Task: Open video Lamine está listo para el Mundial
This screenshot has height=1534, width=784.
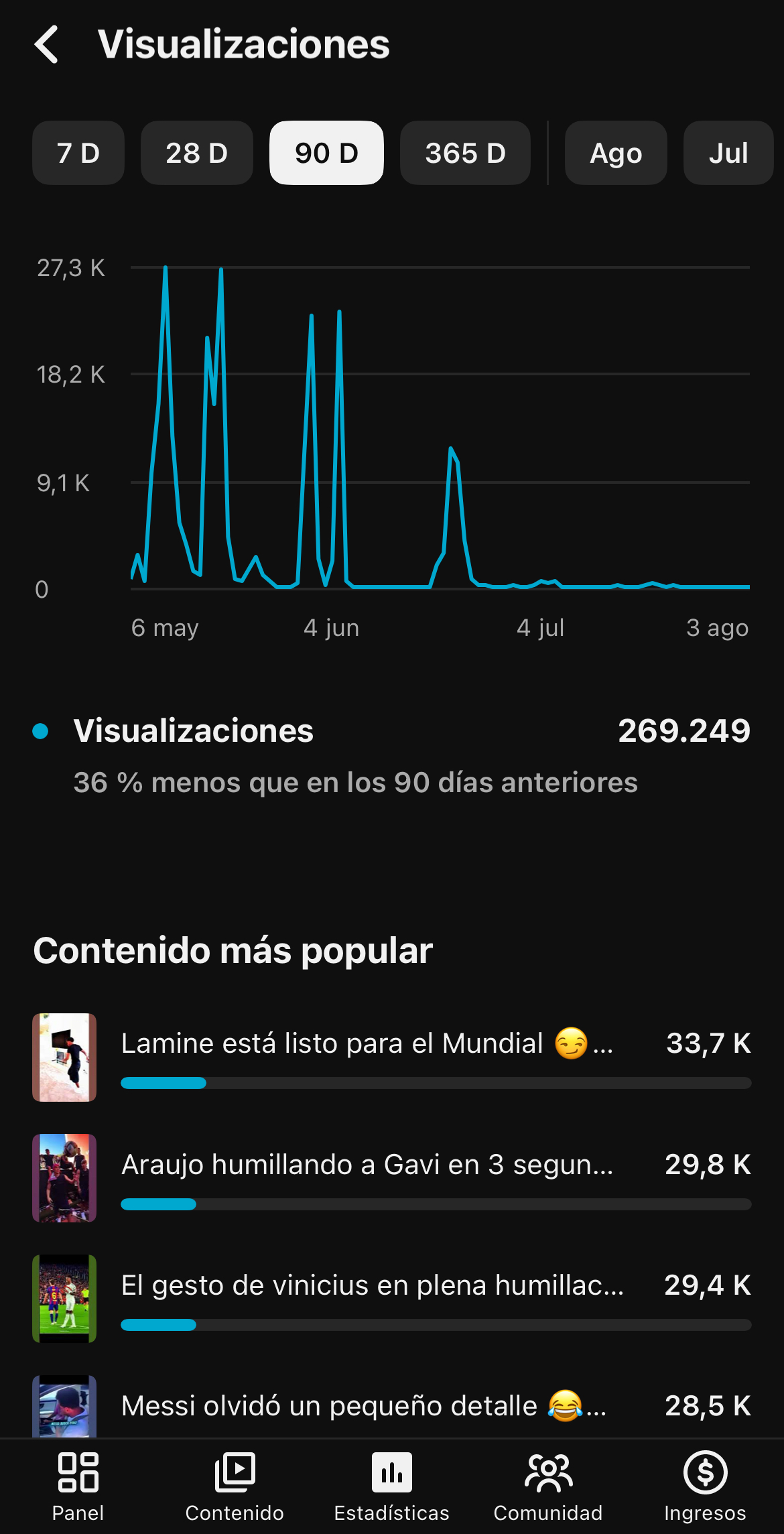Action: pos(392,1058)
